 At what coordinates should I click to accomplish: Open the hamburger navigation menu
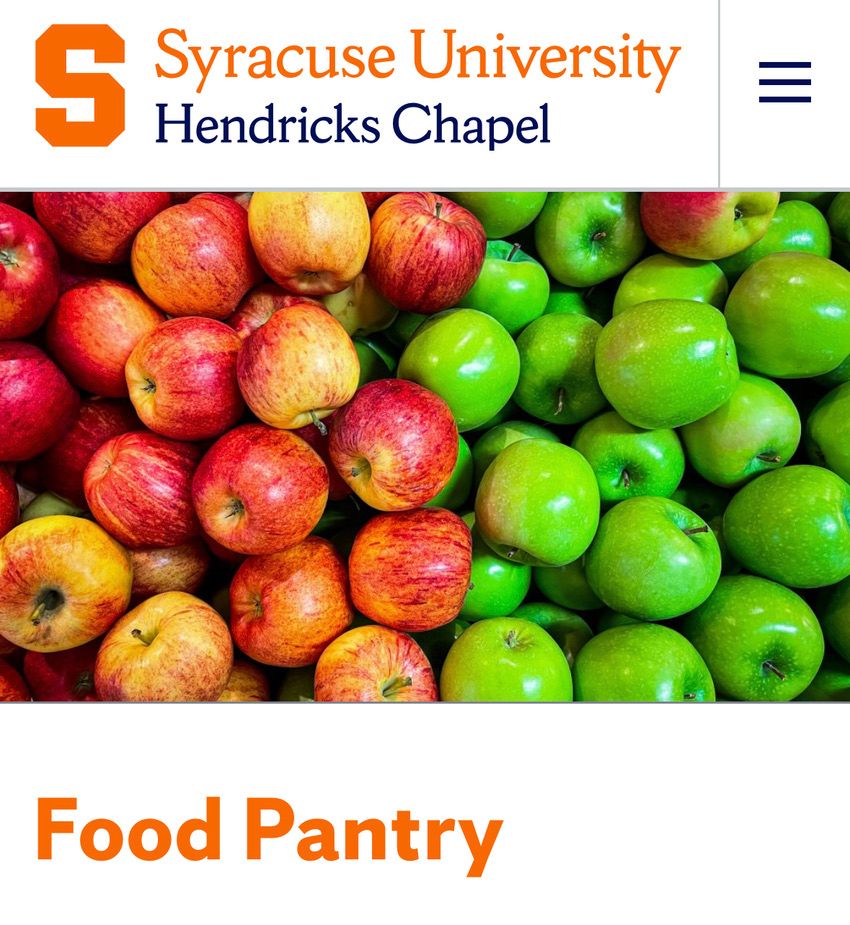tap(785, 82)
